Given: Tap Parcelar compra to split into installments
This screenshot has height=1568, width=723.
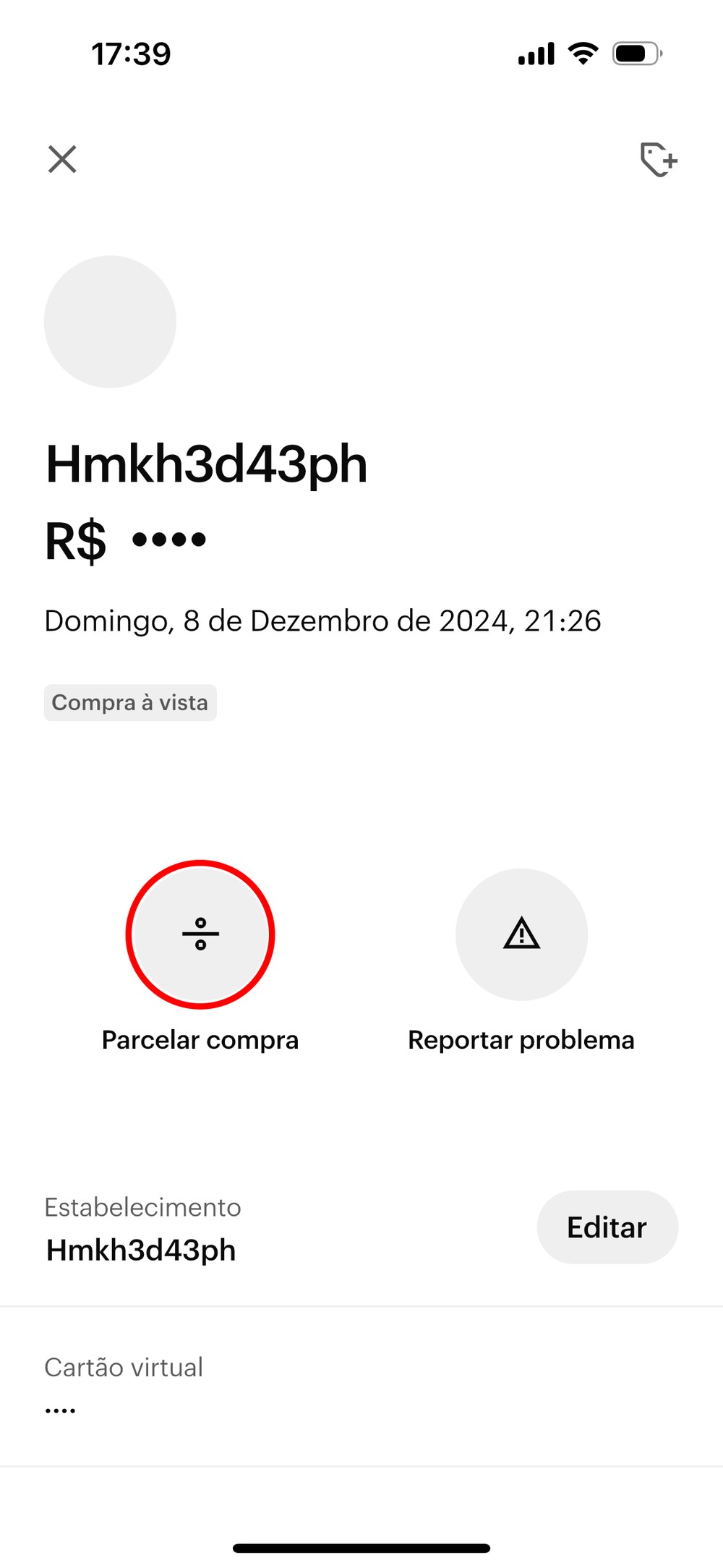Looking at the screenshot, I should pyautogui.click(x=200, y=934).
